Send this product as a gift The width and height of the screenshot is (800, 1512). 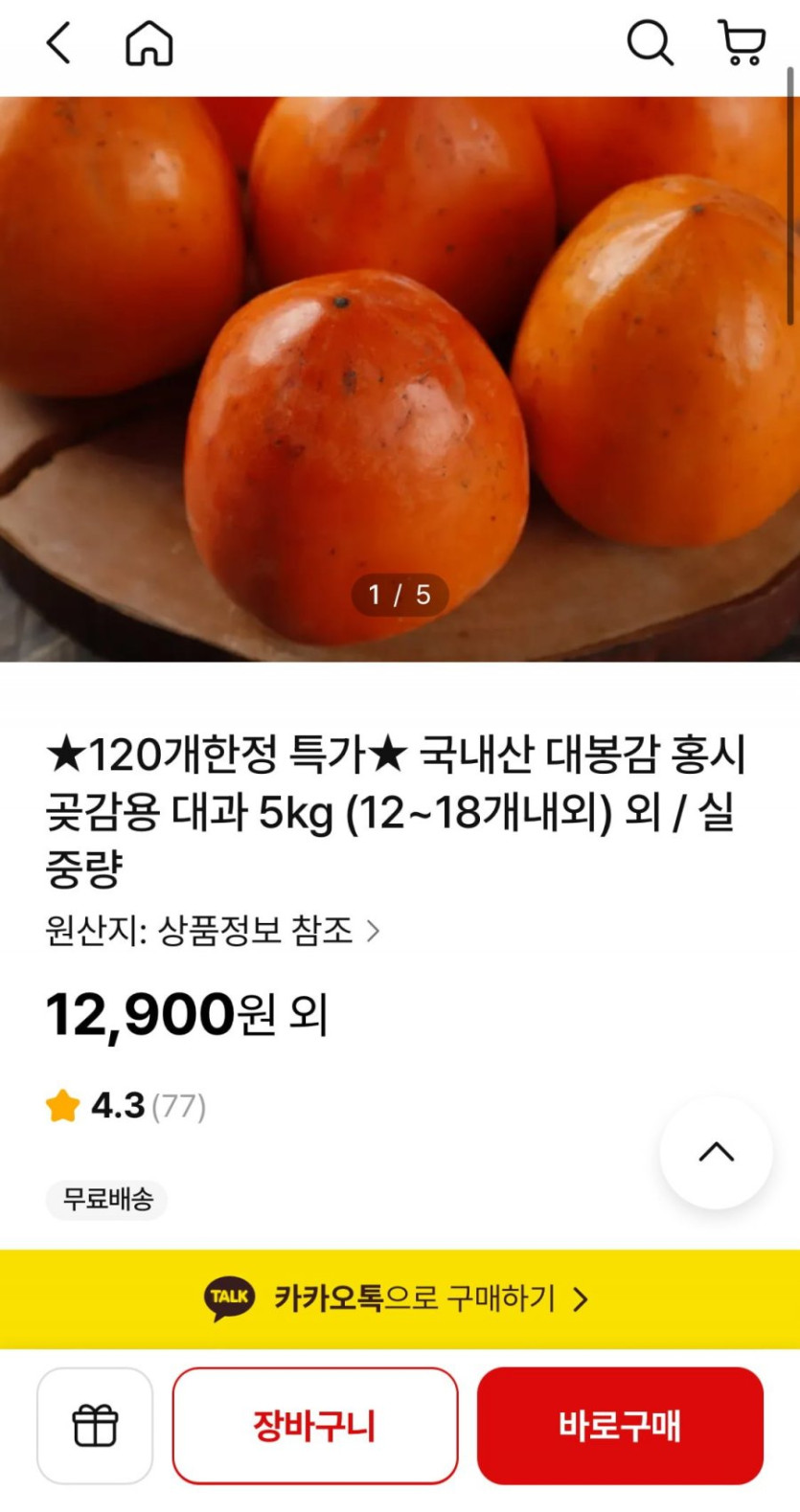pos(95,1426)
